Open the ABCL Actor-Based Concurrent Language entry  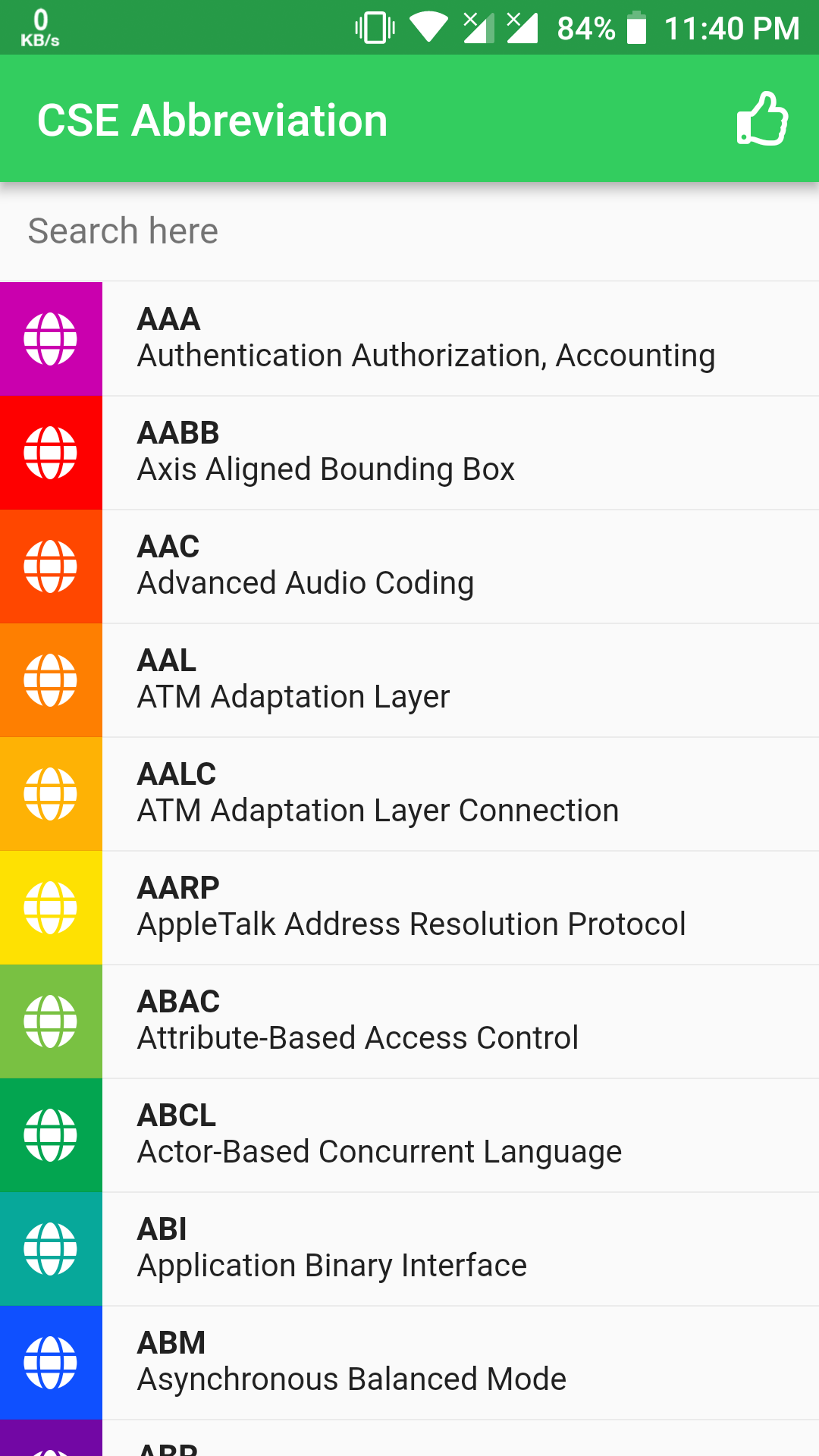point(409,1135)
